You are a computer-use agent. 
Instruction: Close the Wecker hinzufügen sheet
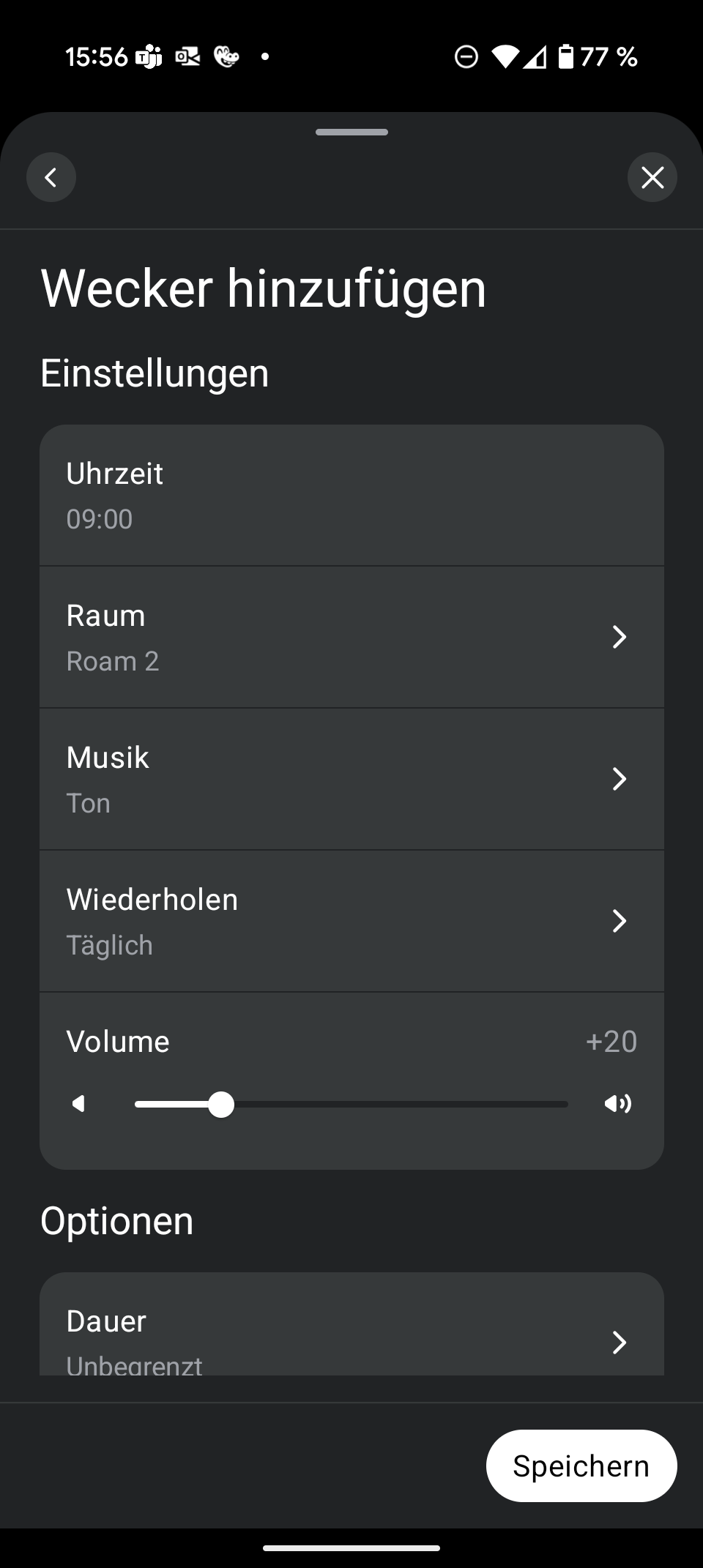pyautogui.click(x=652, y=177)
